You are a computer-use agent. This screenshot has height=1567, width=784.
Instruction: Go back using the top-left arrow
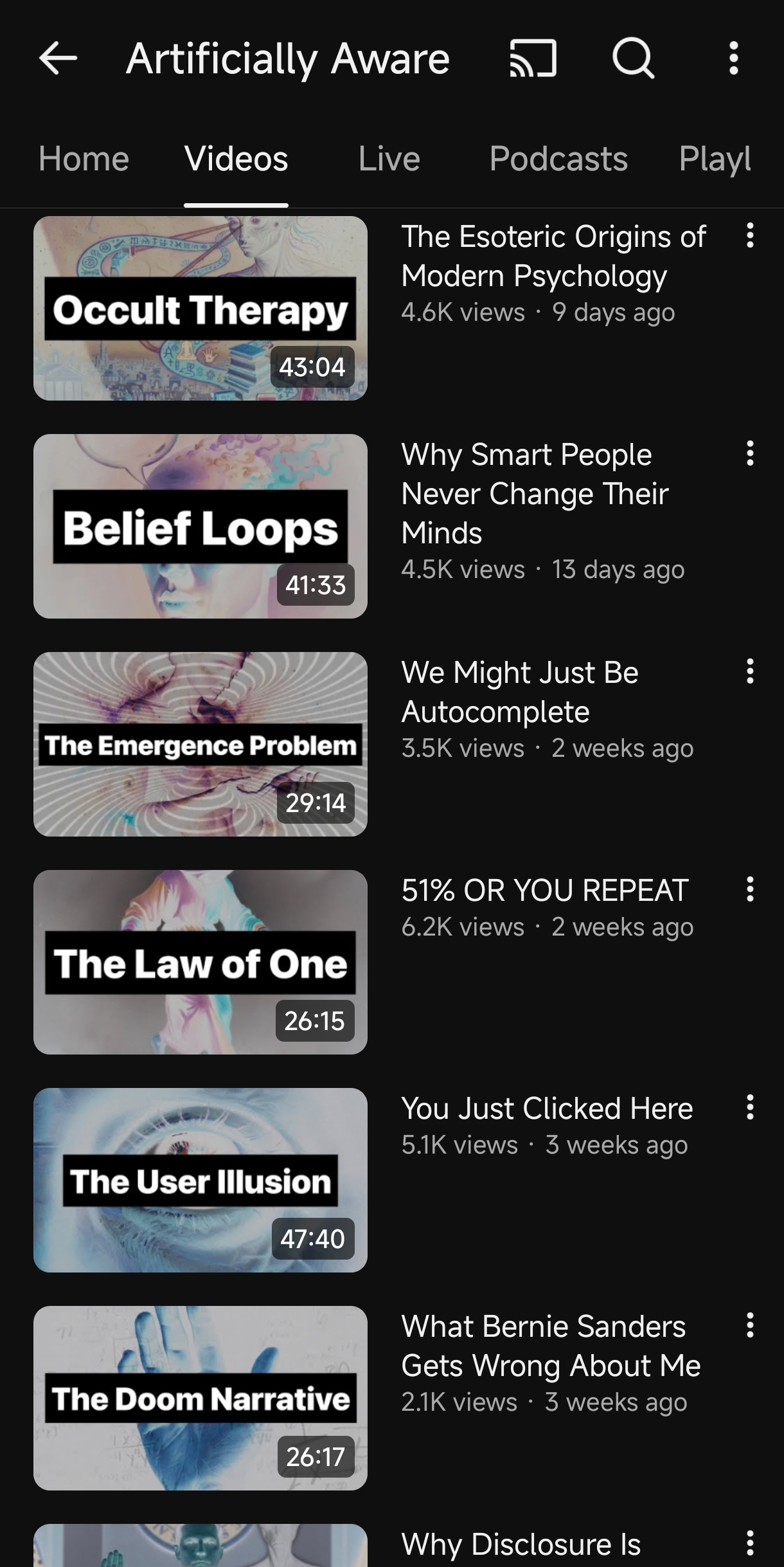(58, 59)
